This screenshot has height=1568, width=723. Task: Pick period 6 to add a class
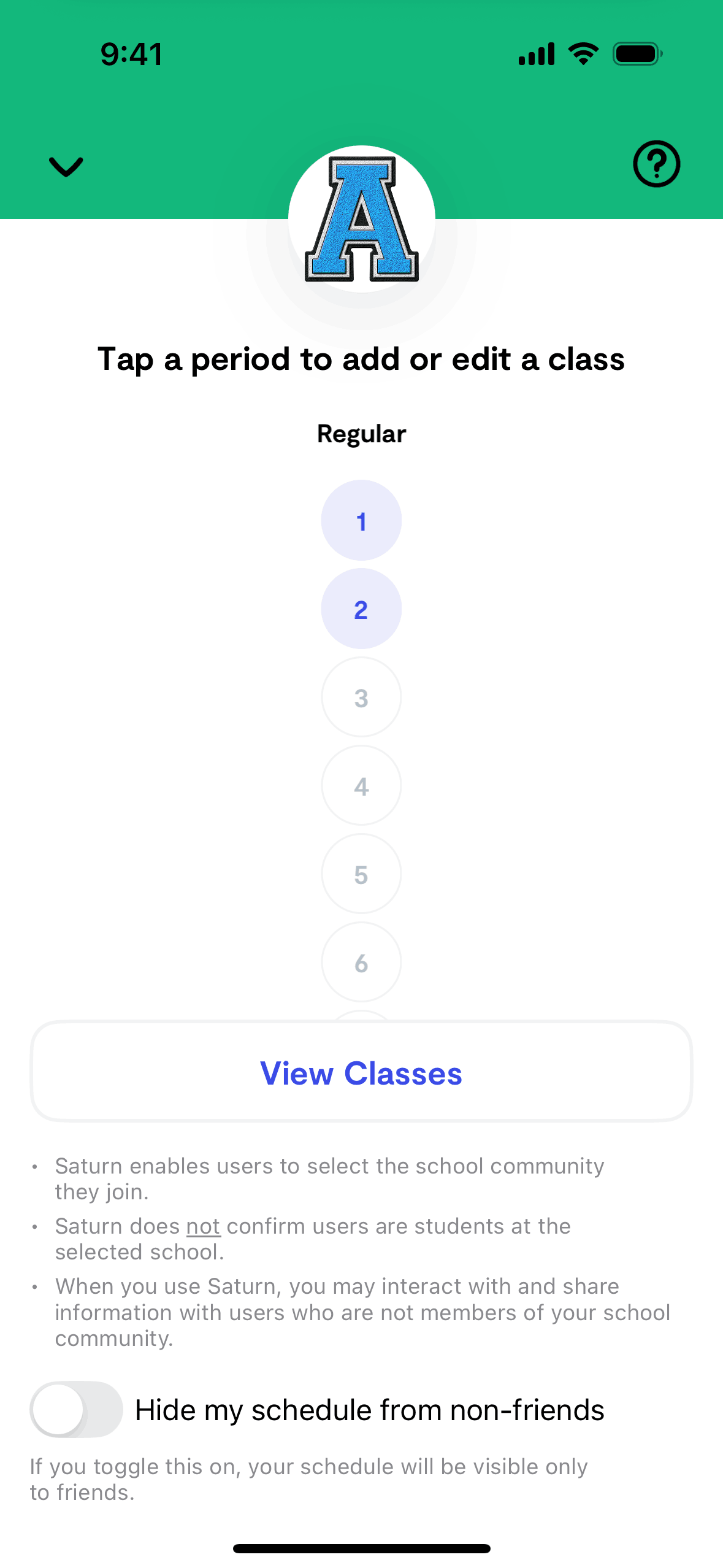tap(361, 963)
